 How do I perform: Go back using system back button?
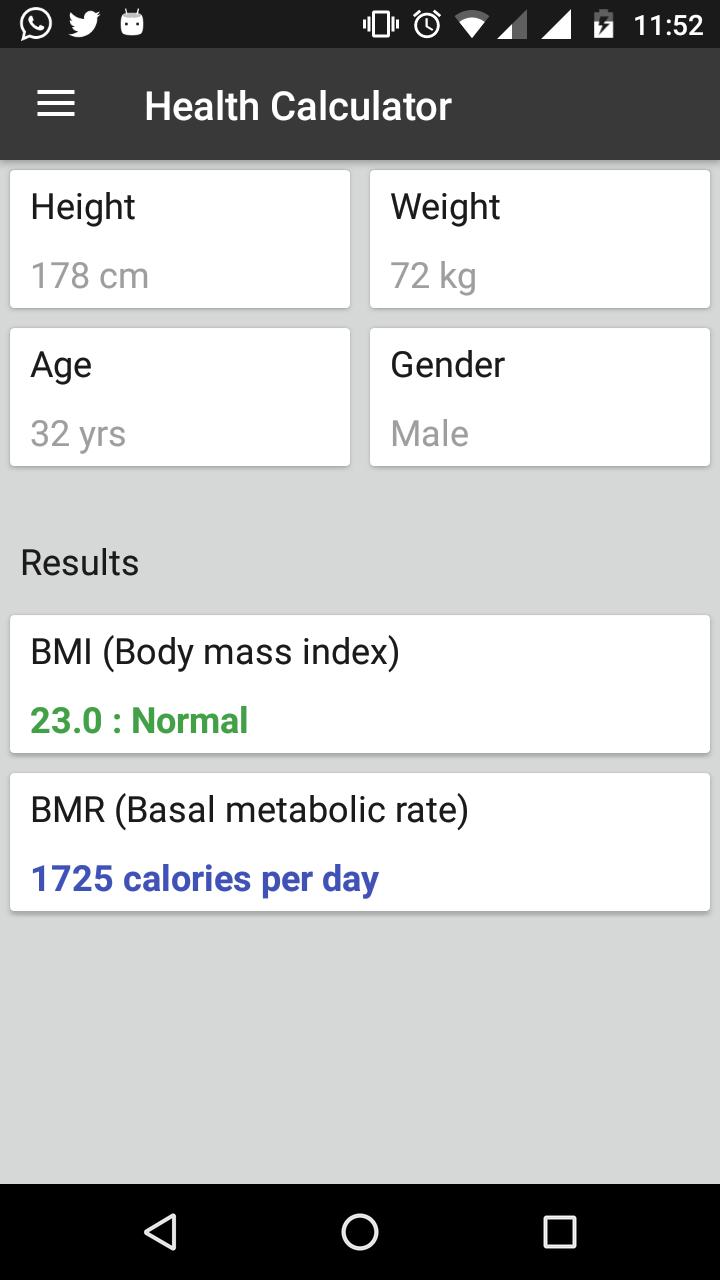point(161,1232)
